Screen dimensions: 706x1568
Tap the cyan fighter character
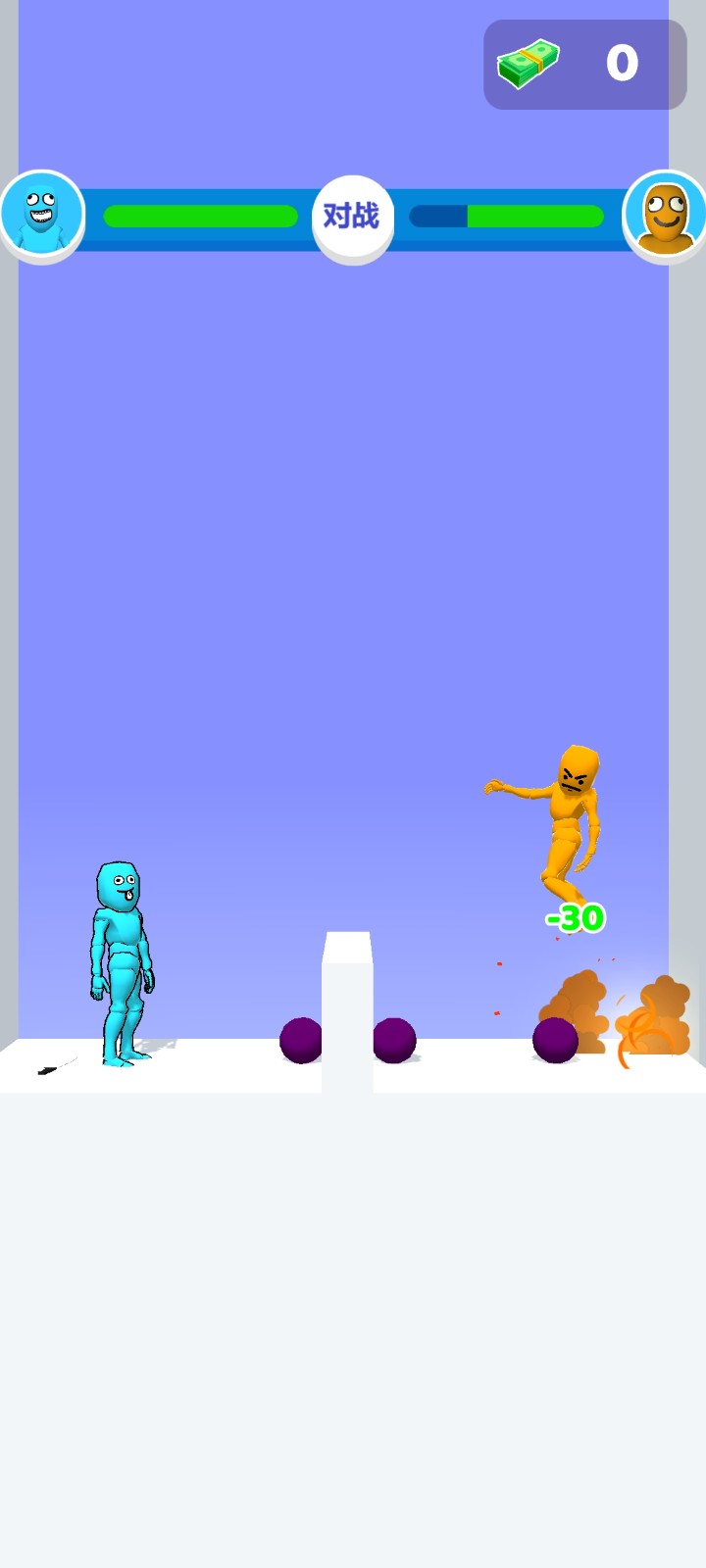click(122, 960)
